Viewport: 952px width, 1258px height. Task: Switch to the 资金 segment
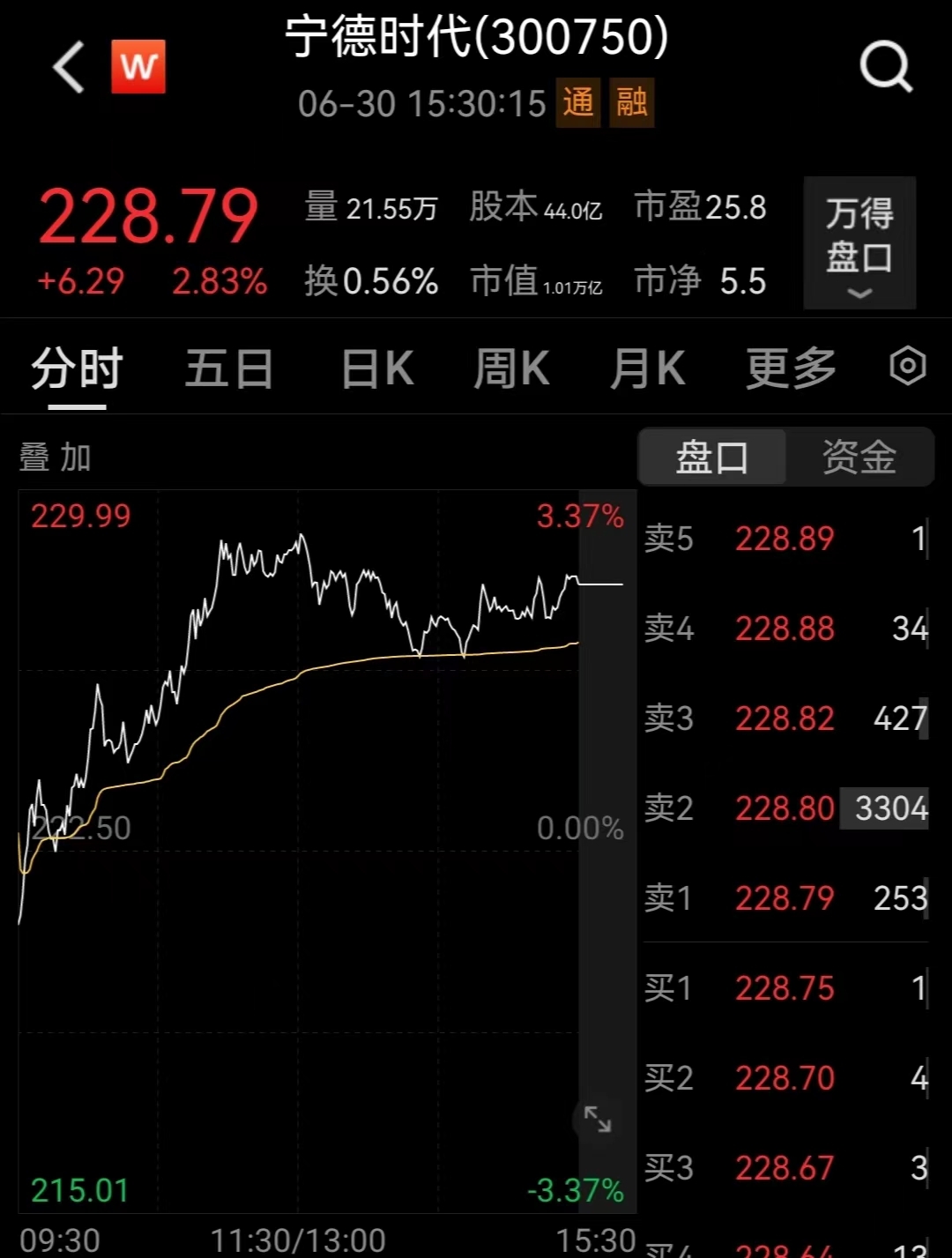pos(859,457)
